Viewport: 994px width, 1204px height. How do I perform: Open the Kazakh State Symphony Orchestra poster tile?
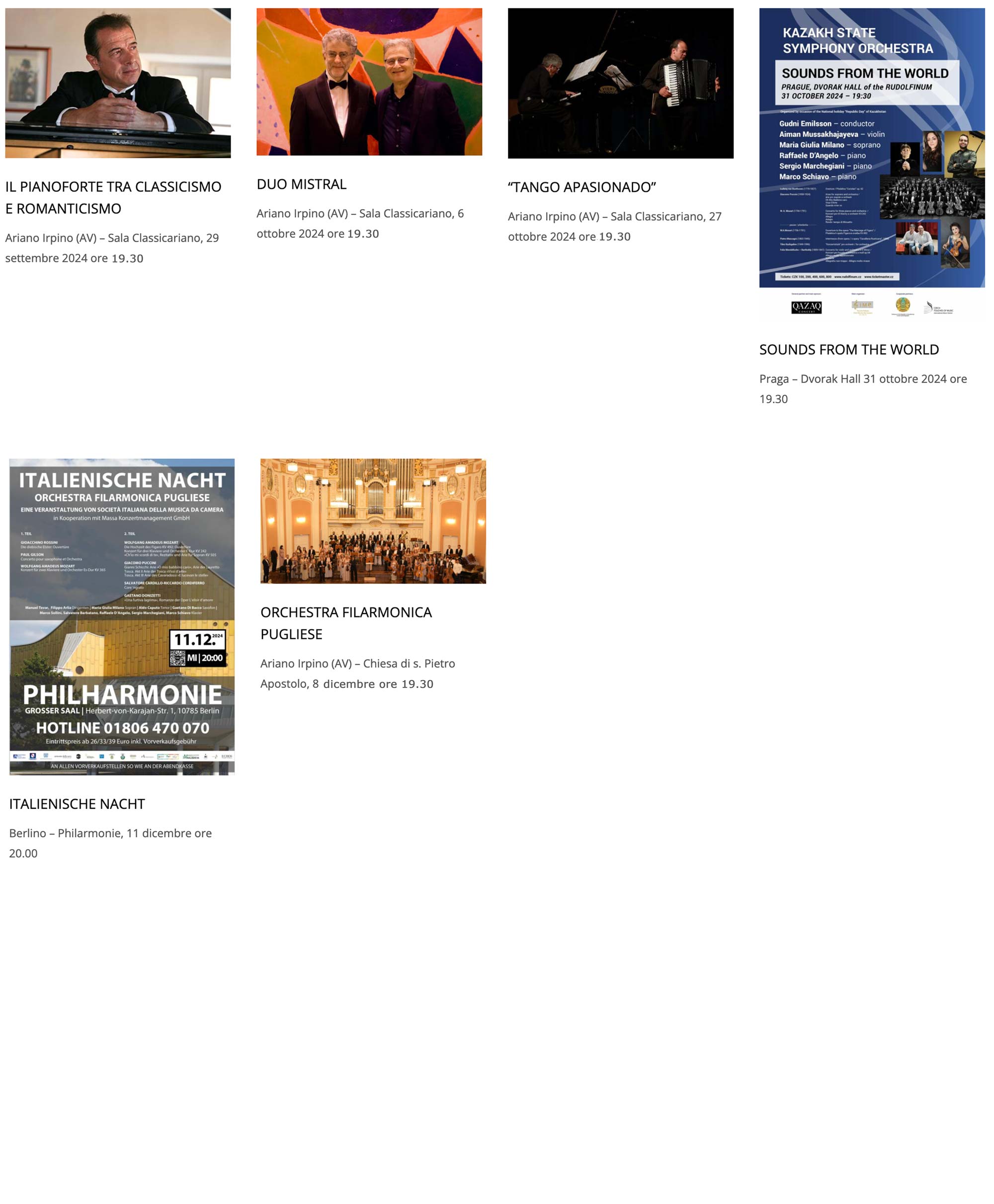click(x=871, y=163)
